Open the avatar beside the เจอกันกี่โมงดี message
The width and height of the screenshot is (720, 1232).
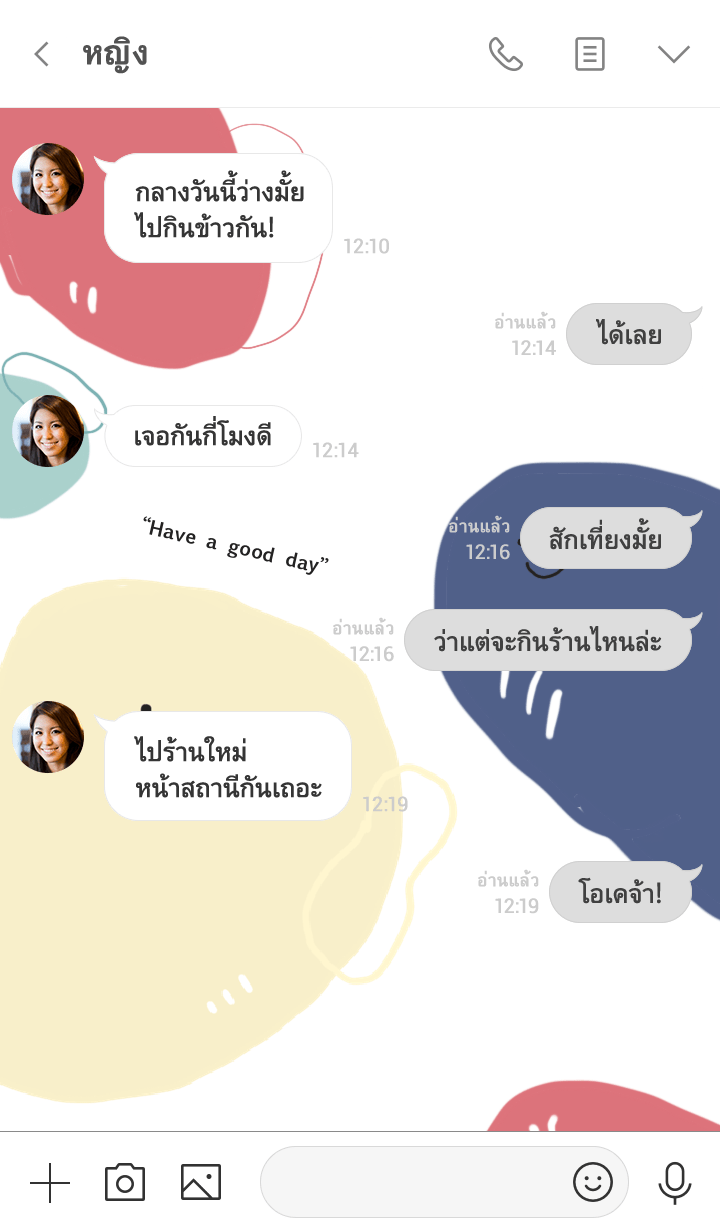[48, 431]
